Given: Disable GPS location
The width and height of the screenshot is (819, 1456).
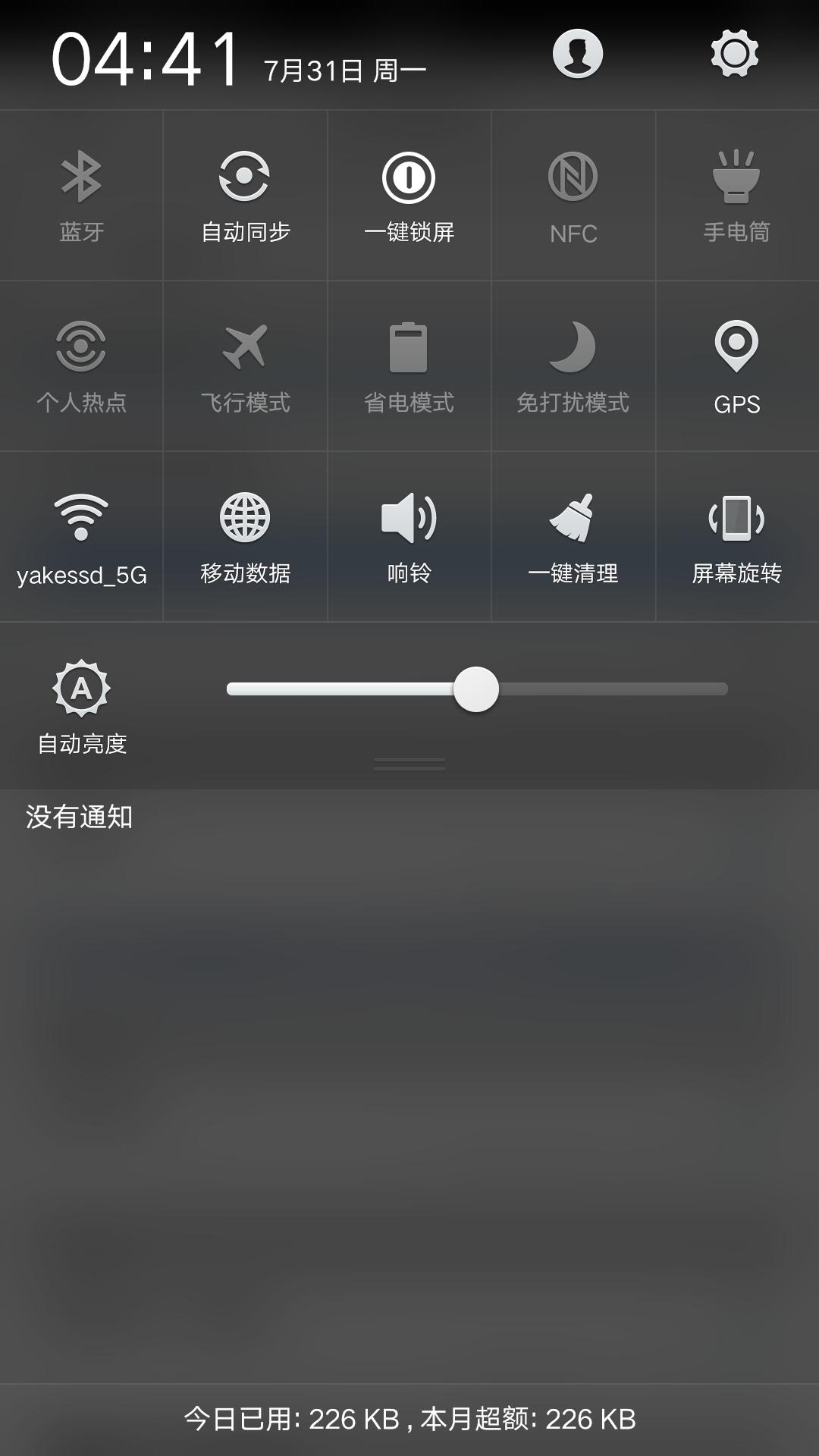Looking at the screenshot, I should [736, 365].
